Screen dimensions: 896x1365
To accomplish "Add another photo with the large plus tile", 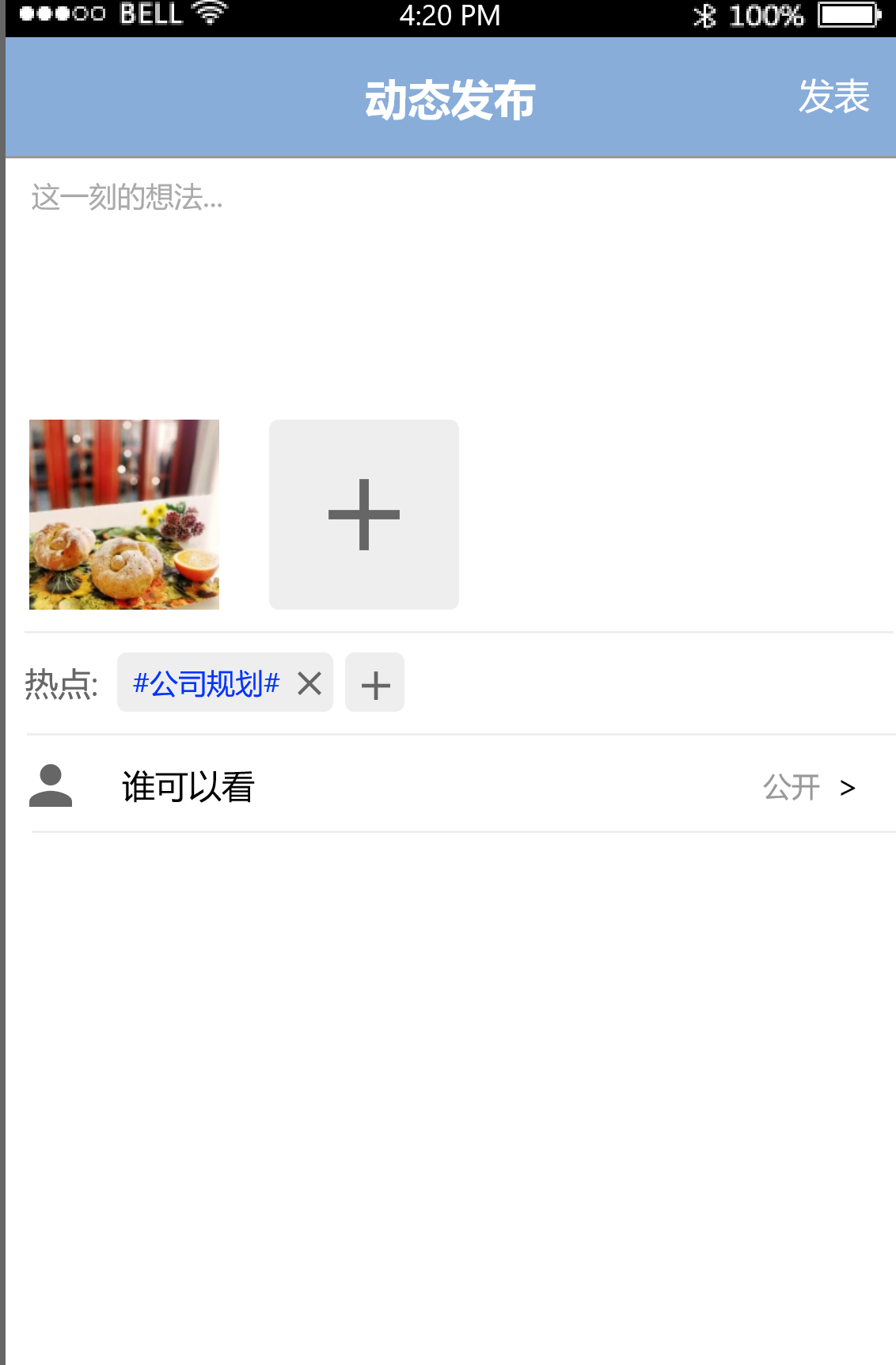I will pyautogui.click(x=364, y=515).
